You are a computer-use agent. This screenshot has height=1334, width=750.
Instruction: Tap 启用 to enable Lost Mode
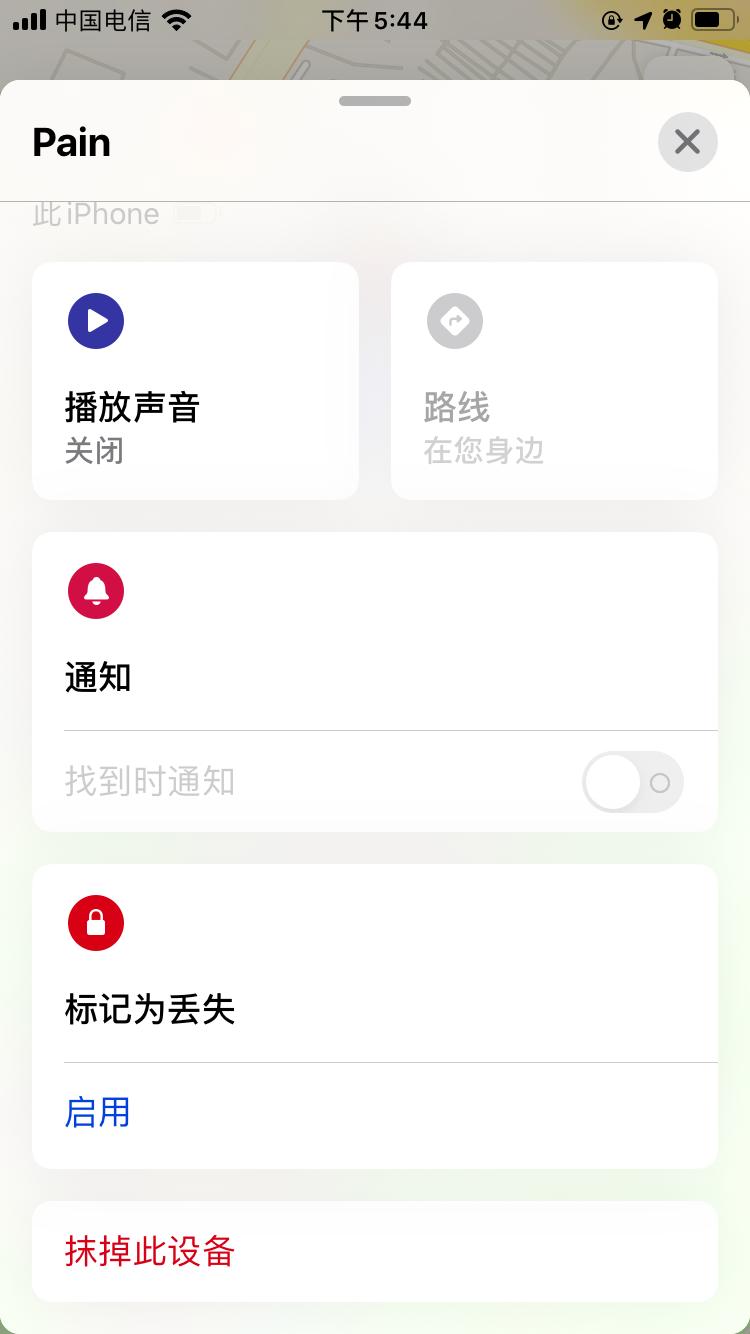coord(97,1112)
